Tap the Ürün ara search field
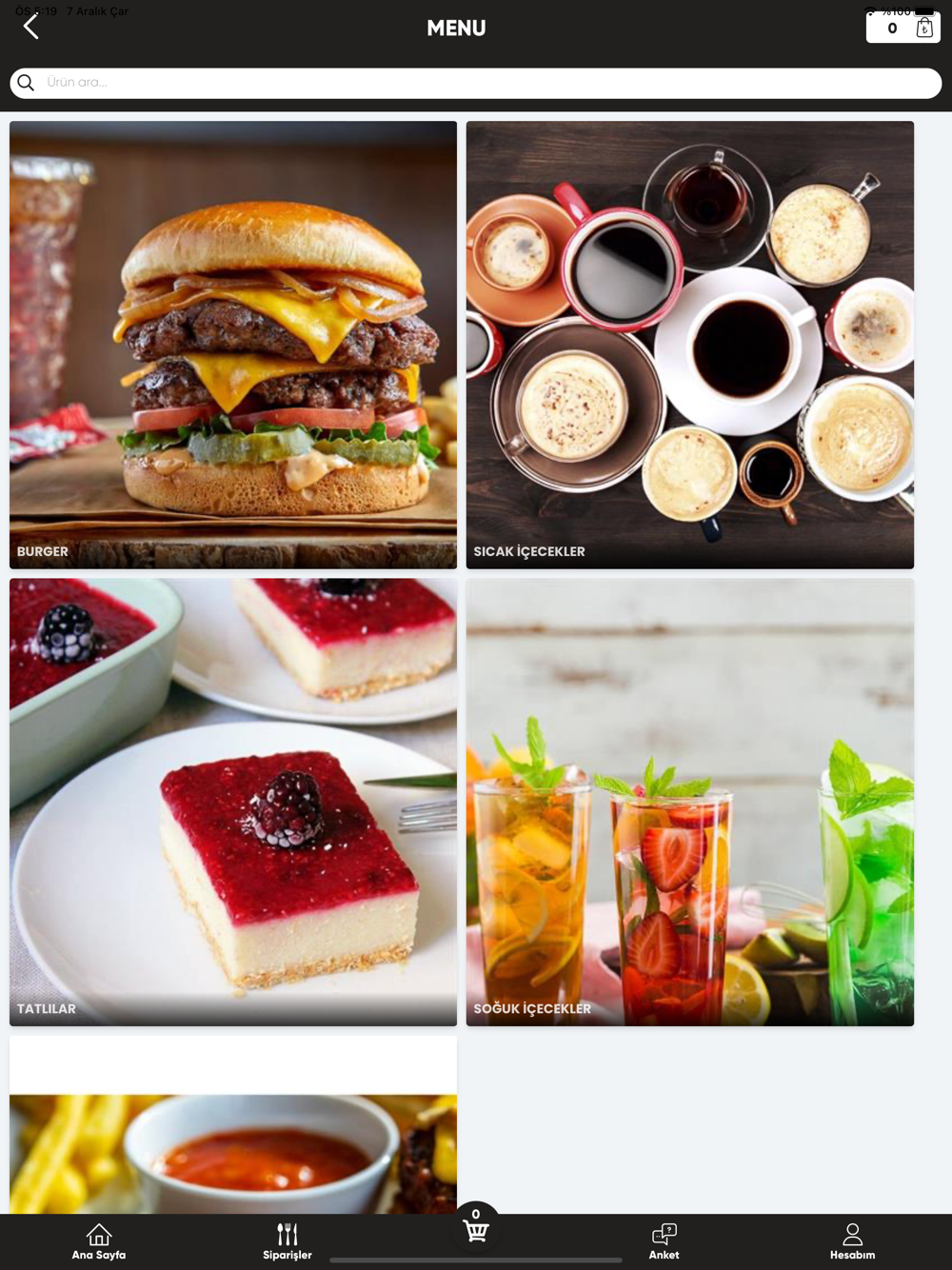Viewport: 952px width, 1270px height. coord(476,83)
